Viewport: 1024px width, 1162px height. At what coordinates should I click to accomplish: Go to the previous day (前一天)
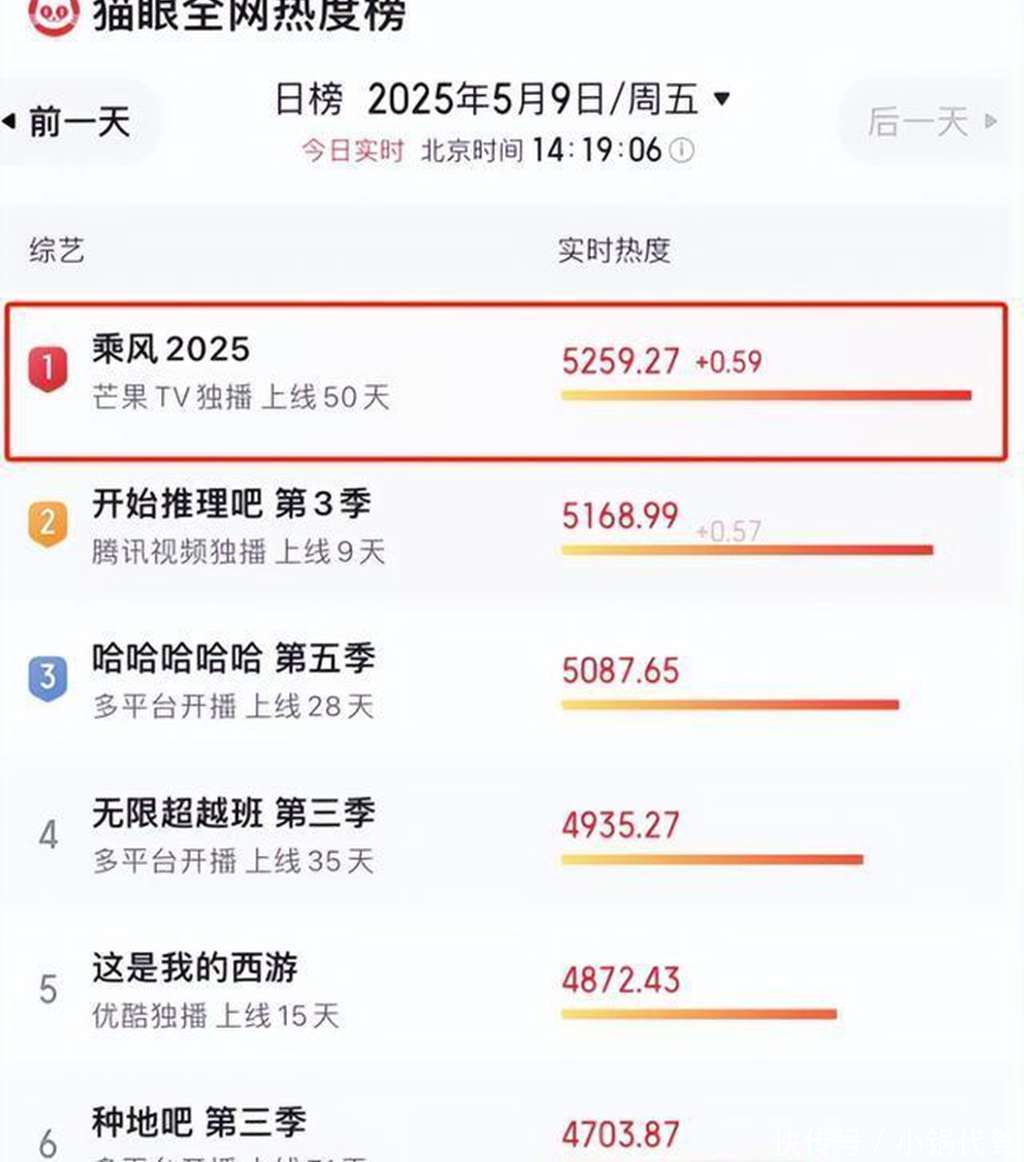(70, 123)
